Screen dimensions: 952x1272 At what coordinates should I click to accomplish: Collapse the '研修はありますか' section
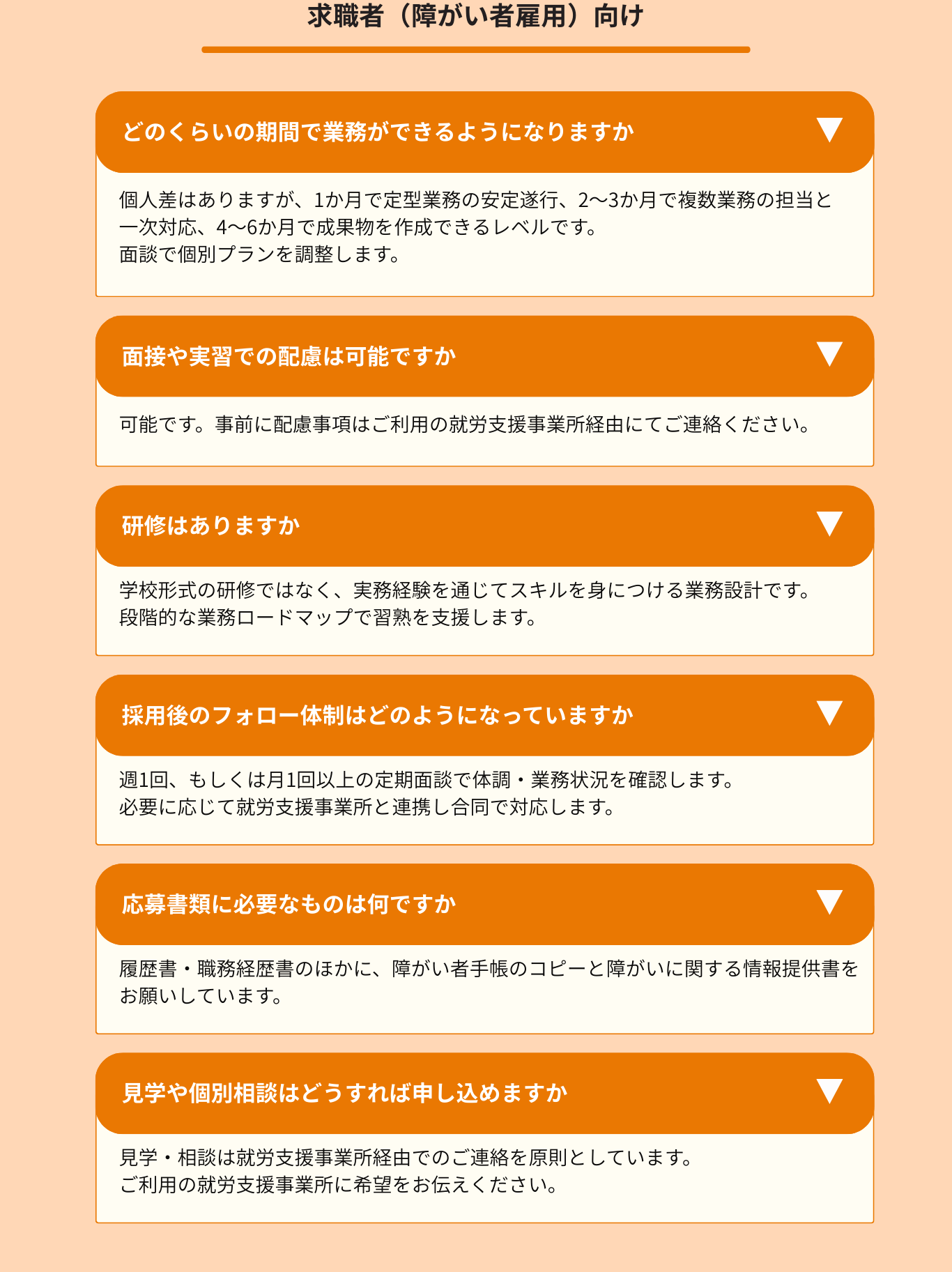(484, 526)
